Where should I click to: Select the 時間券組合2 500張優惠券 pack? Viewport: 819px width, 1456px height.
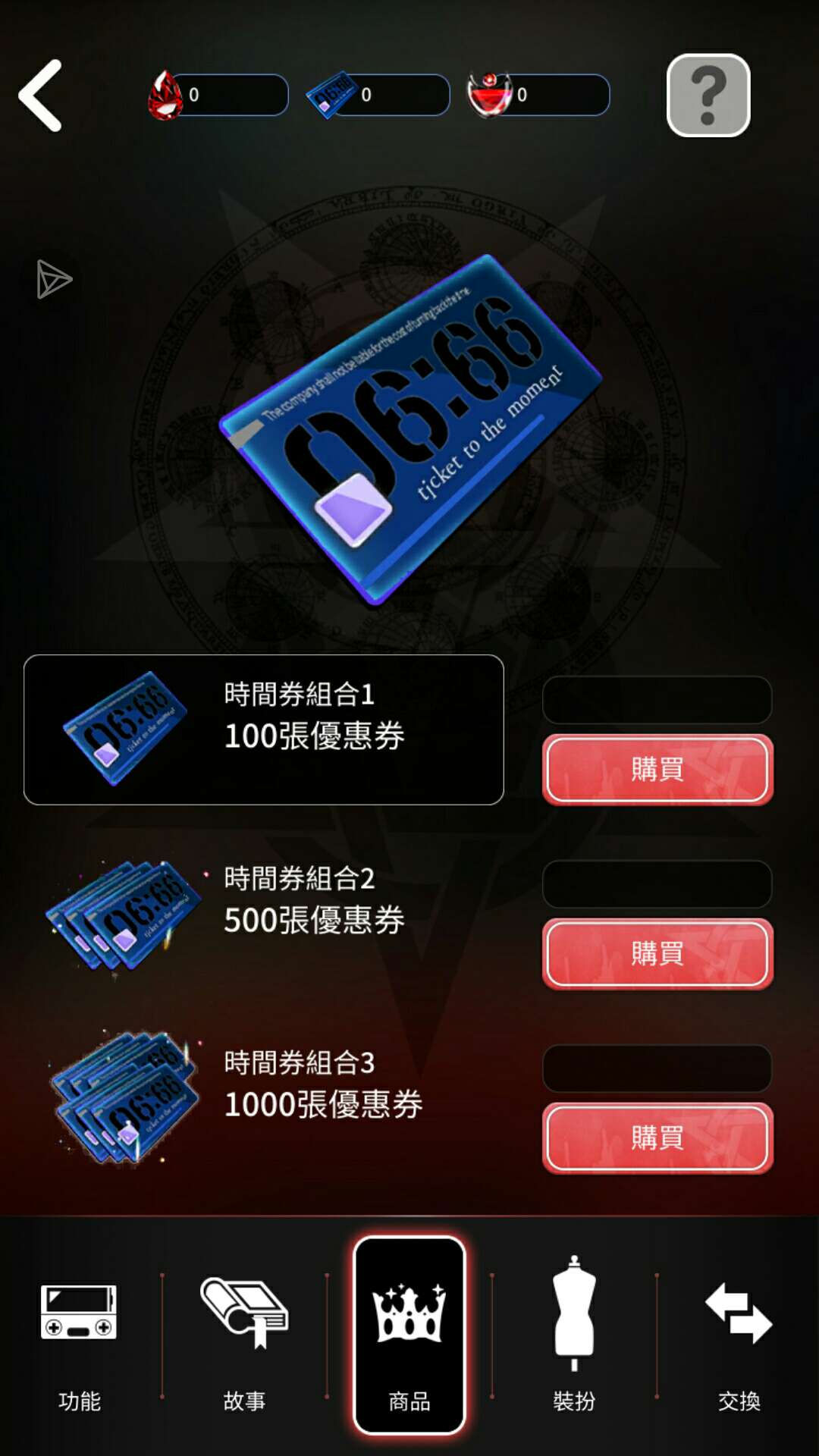tap(263, 914)
